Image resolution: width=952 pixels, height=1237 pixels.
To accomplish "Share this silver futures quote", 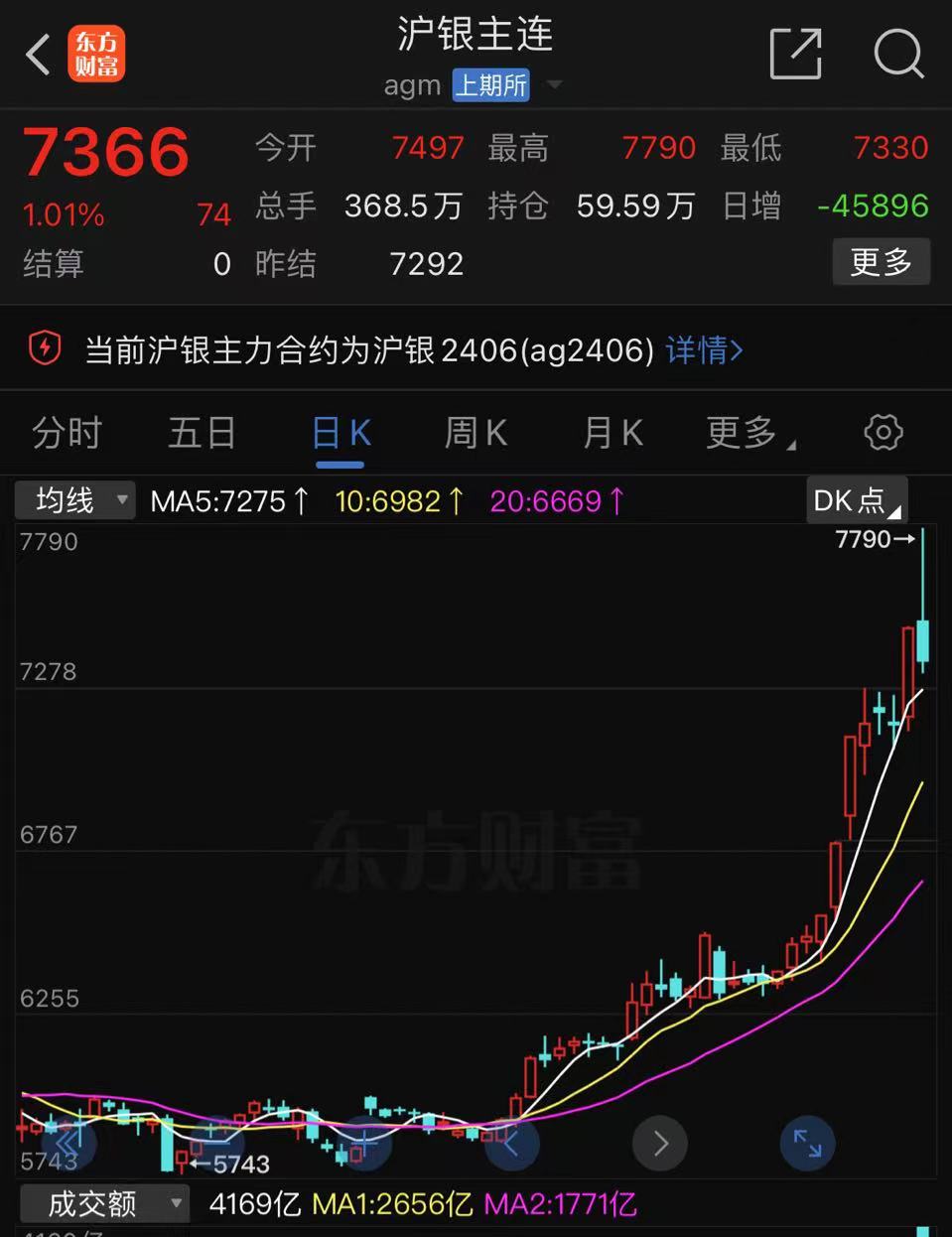I will coord(796,54).
